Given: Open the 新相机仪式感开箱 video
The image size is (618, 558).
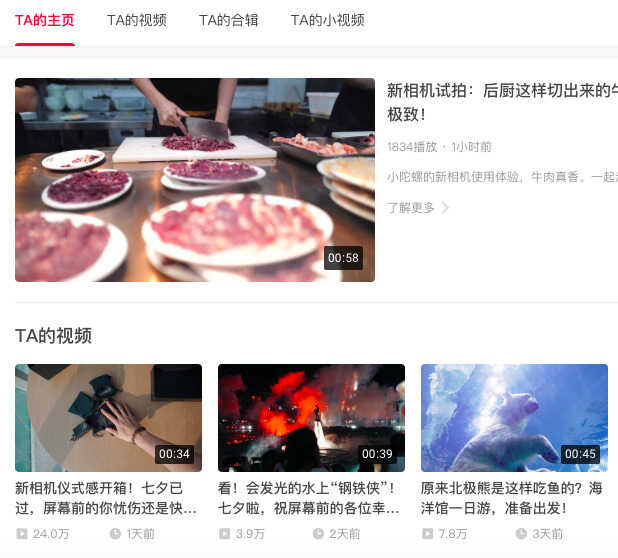Looking at the screenshot, I should click(x=108, y=418).
